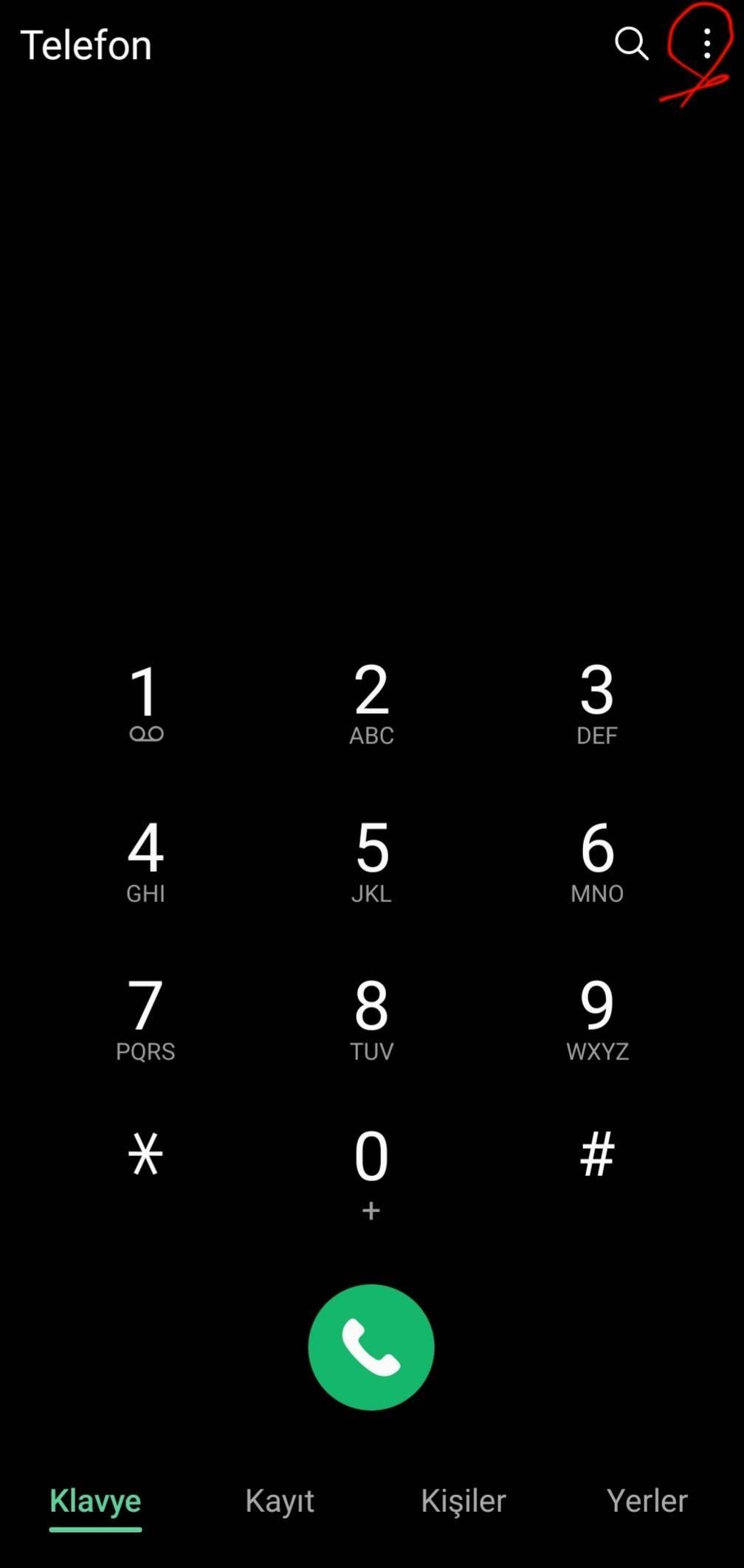Select the Klavye tab
This screenshot has width=744, height=1568.
[x=95, y=1502]
